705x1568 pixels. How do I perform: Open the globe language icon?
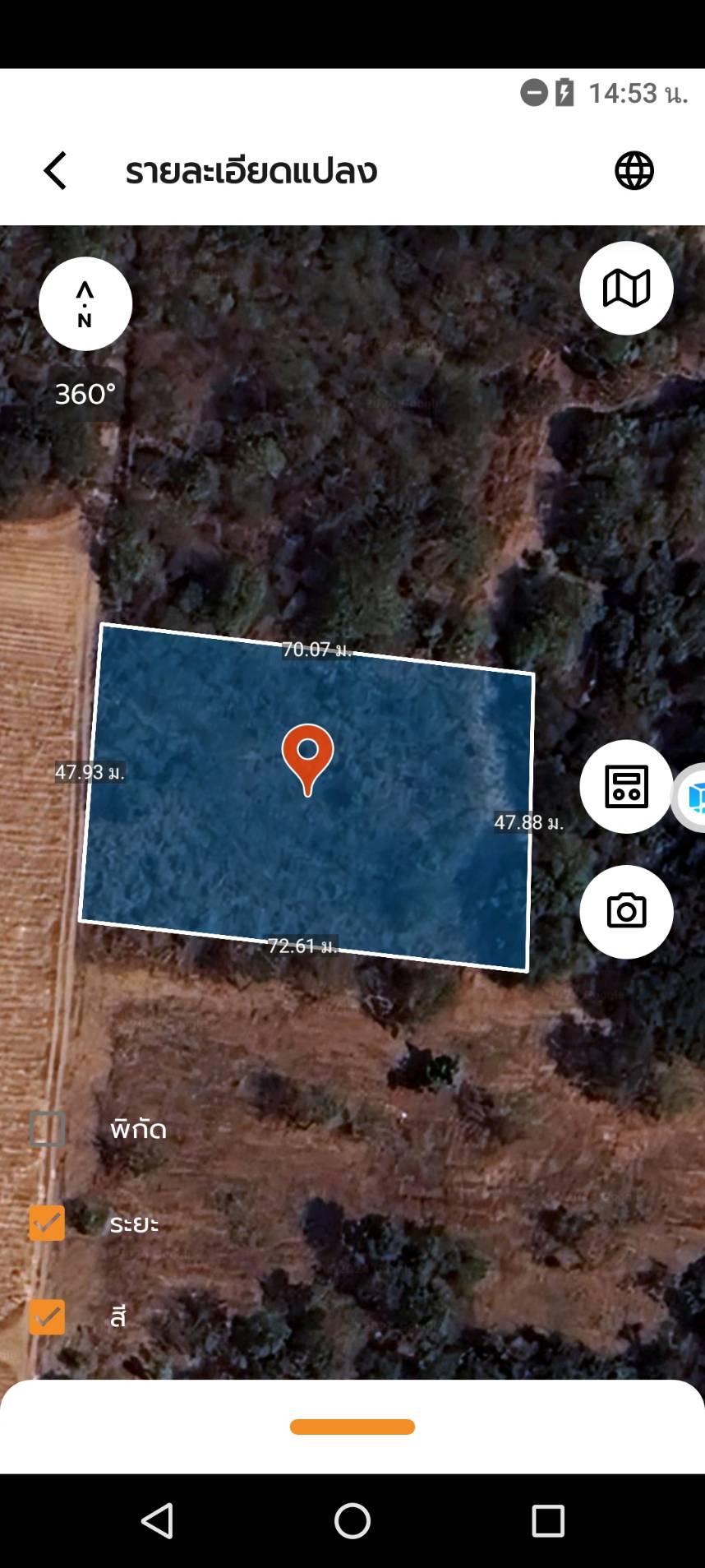(x=634, y=171)
